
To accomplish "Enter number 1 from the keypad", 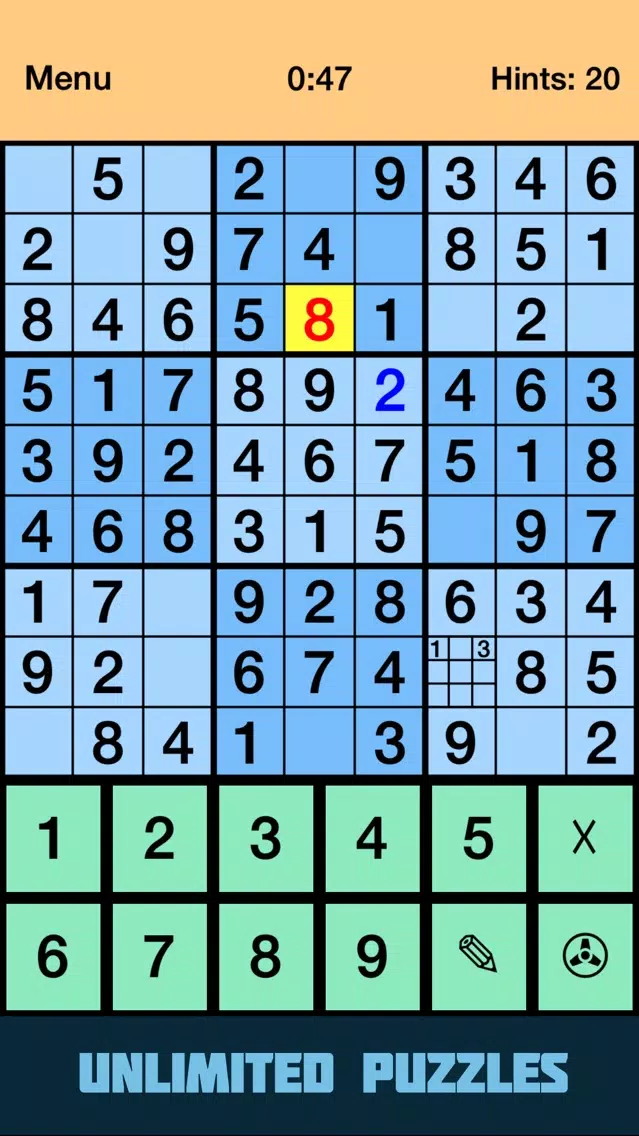I will [51, 839].
